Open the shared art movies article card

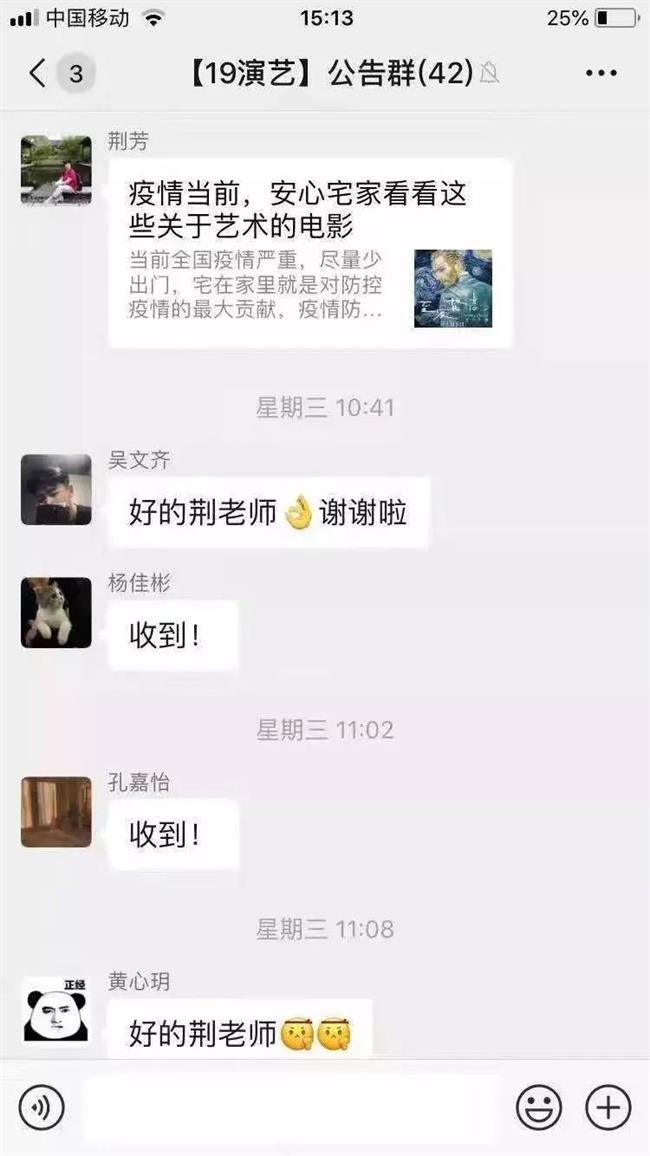point(310,252)
